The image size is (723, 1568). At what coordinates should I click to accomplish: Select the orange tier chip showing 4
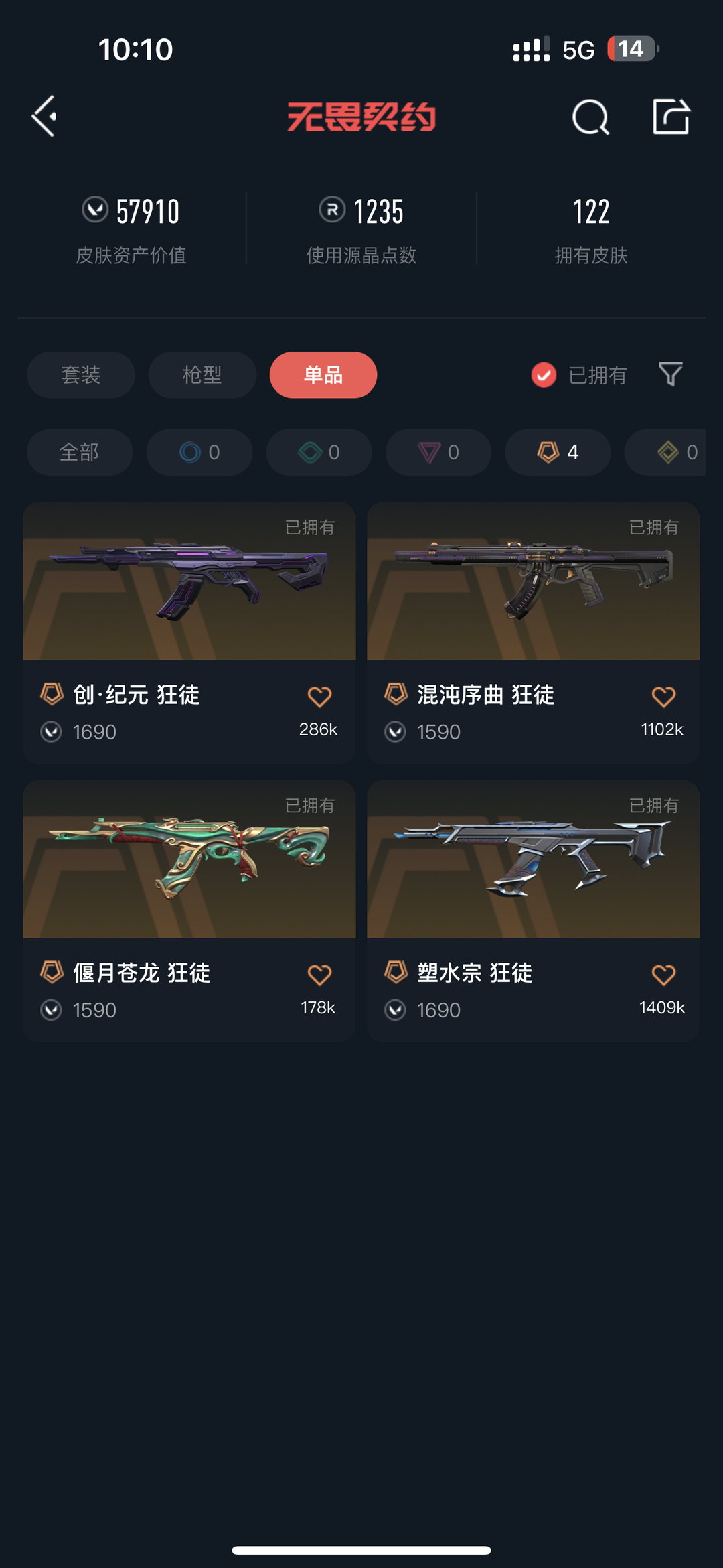click(x=558, y=452)
